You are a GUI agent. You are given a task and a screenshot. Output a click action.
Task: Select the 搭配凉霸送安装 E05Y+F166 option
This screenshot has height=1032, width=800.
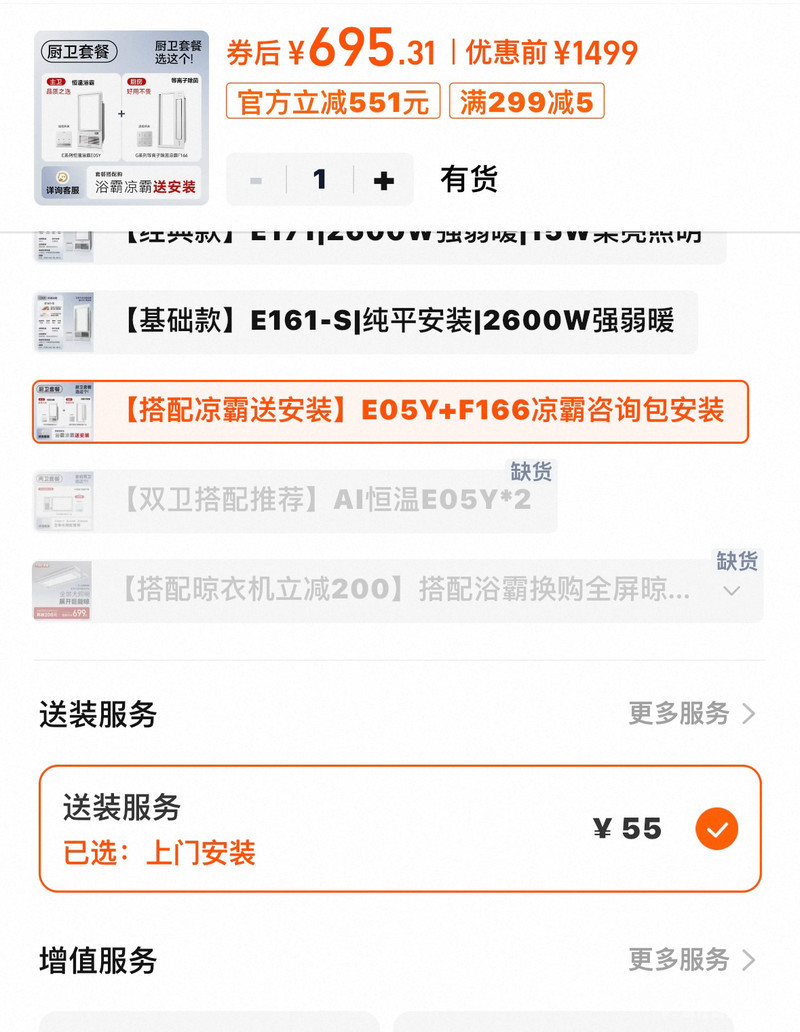point(390,411)
